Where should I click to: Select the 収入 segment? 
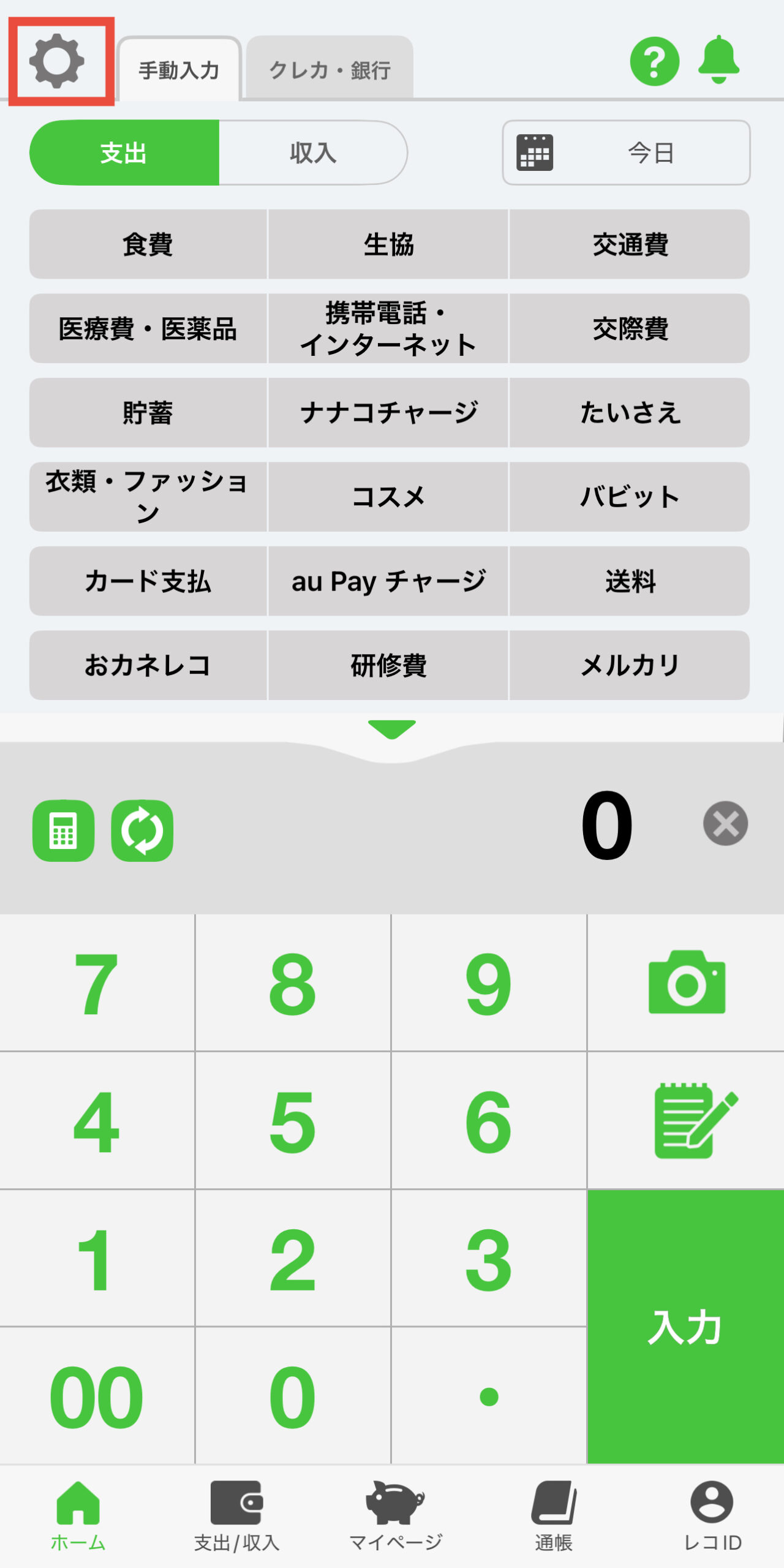click(313, 153)
